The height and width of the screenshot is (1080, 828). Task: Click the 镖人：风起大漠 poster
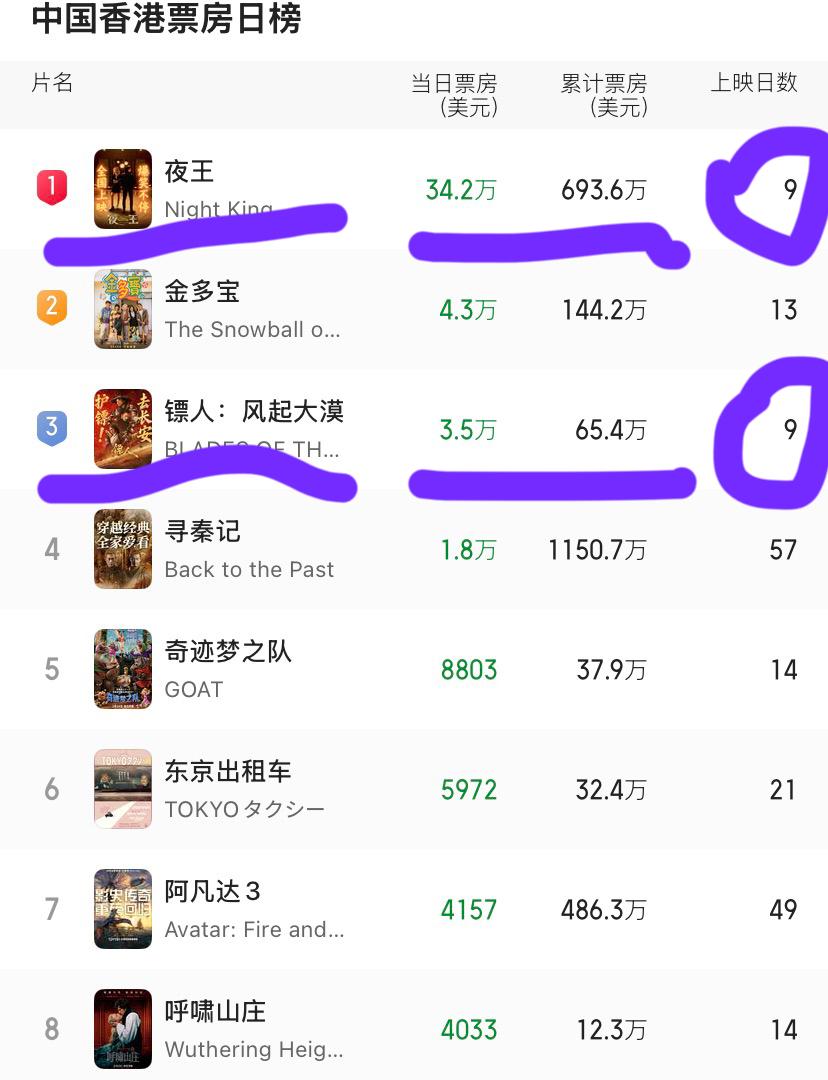click(122, 429)
